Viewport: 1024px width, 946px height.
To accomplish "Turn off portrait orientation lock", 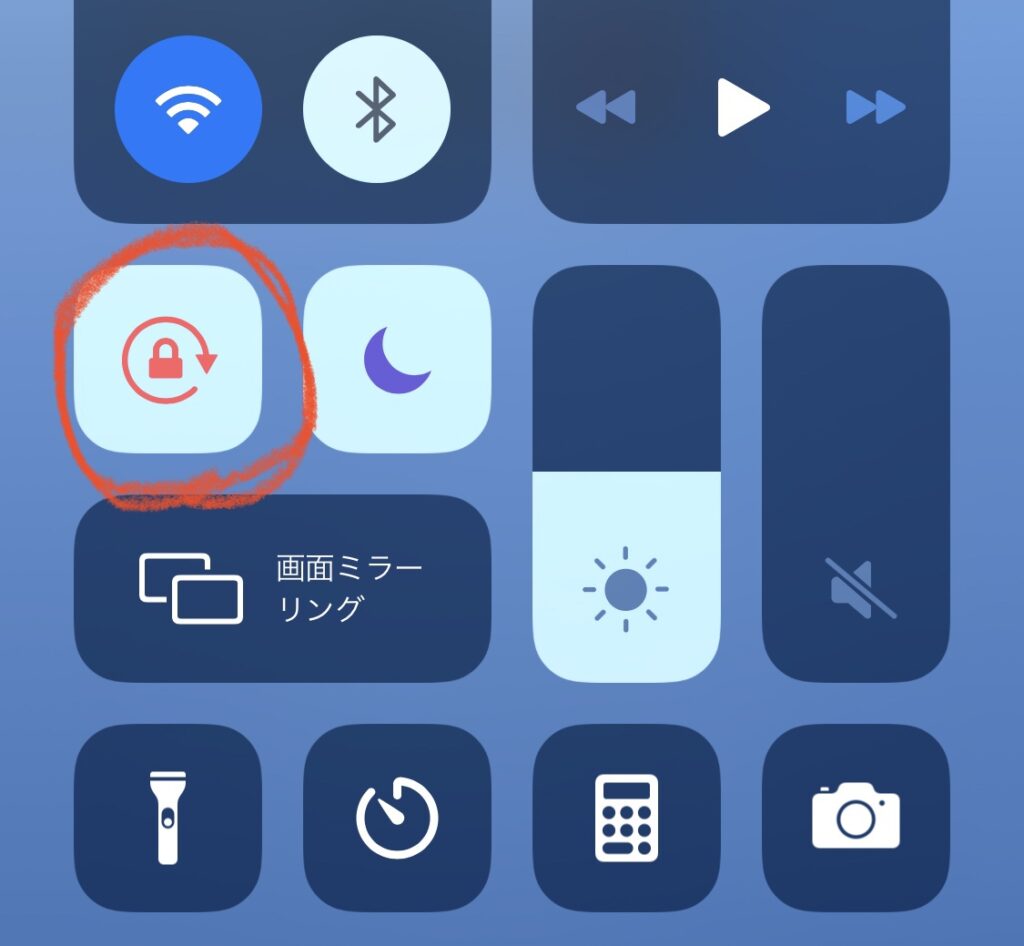I will click(x=168, y=359).
